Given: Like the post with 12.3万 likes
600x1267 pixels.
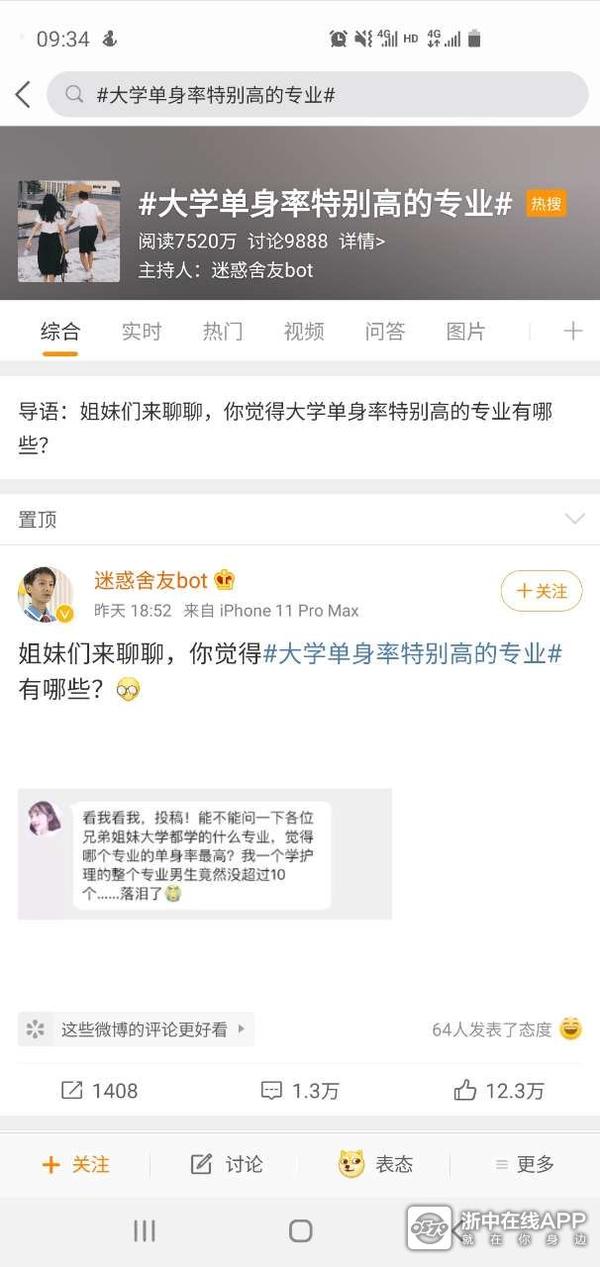Looking at the screenshot, I should 498,1091.
